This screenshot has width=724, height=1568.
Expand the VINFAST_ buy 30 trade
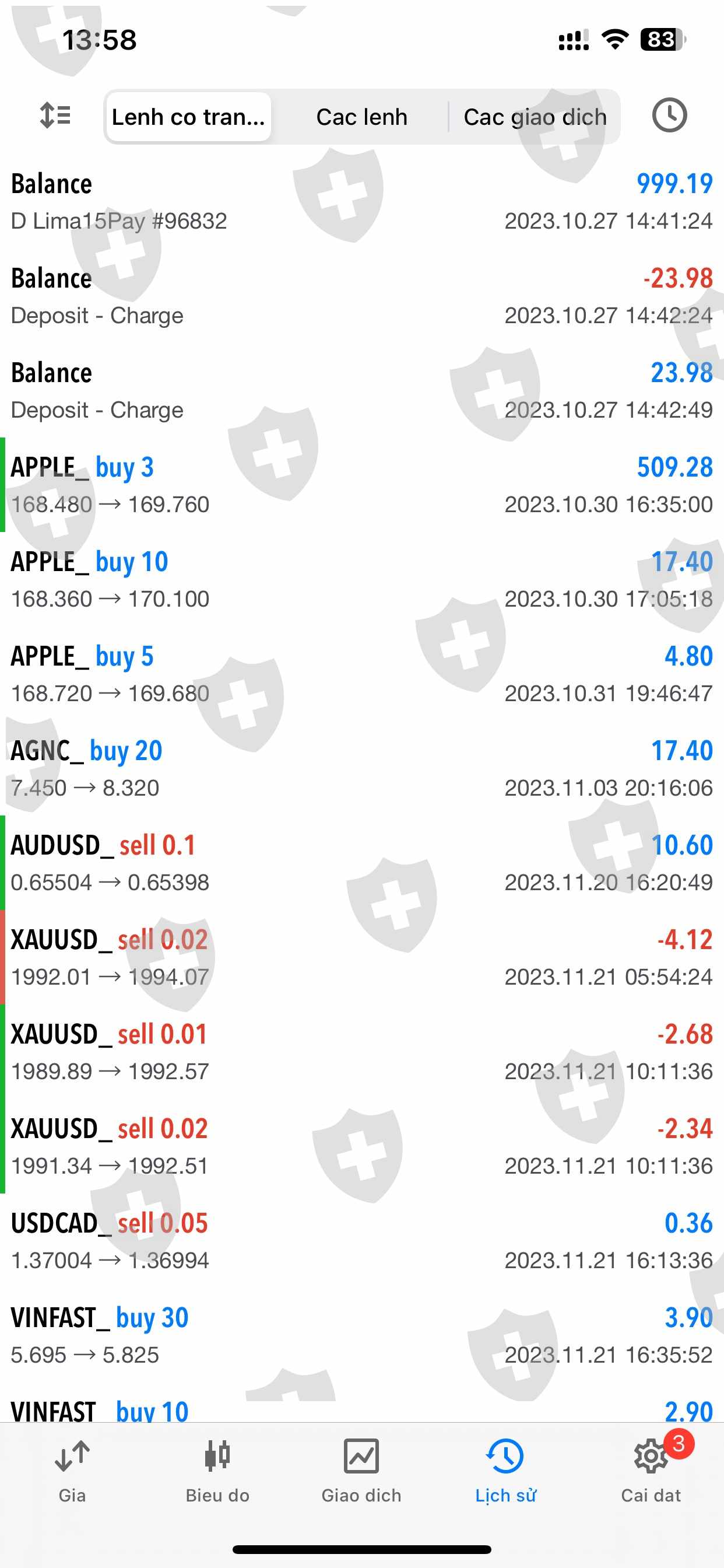(362, 1335)
